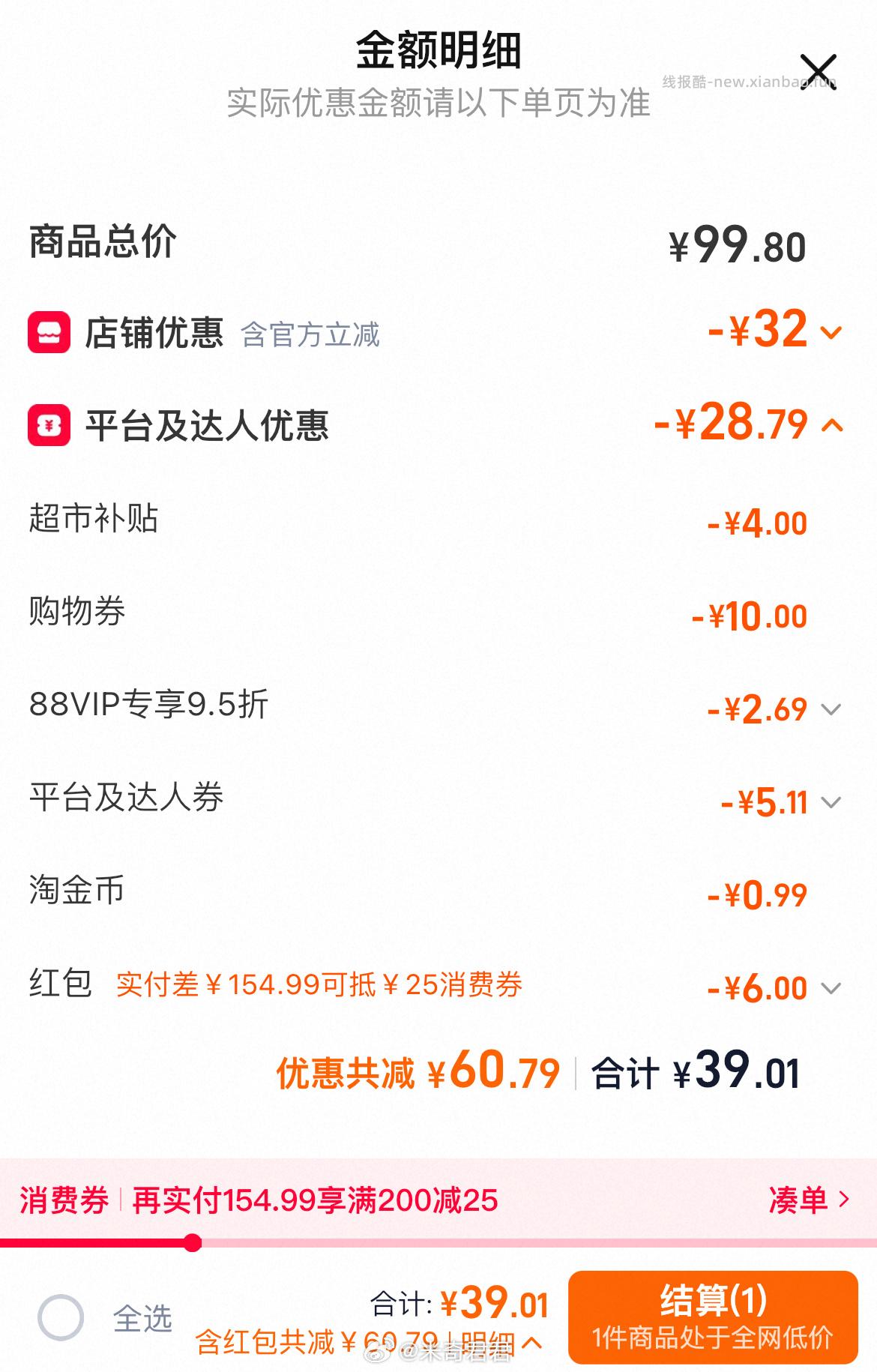
Task: Close the 金额明细 panel
Action: [x=818, y=72]
